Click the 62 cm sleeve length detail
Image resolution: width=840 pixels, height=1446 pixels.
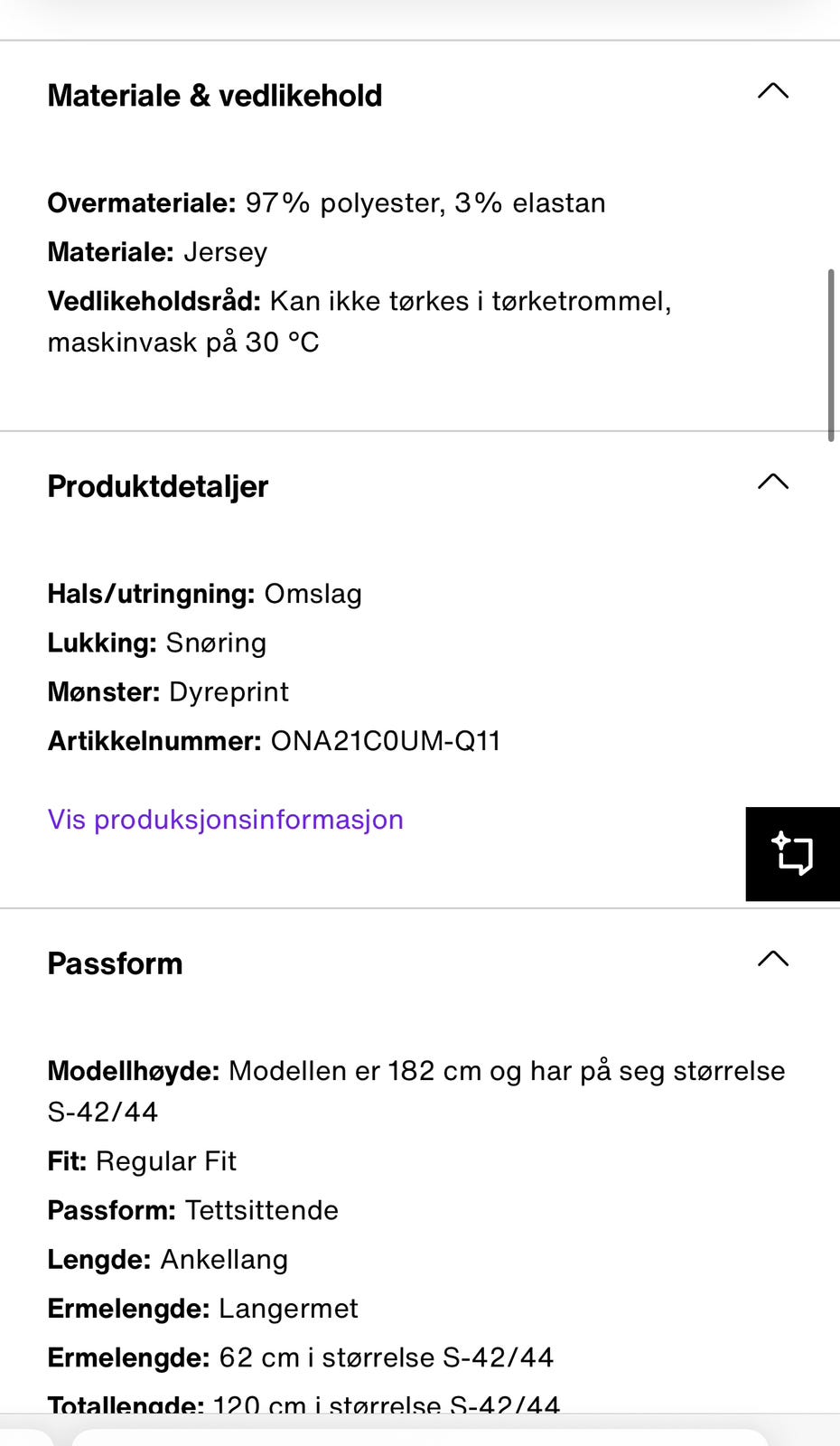pos(388,1357)
